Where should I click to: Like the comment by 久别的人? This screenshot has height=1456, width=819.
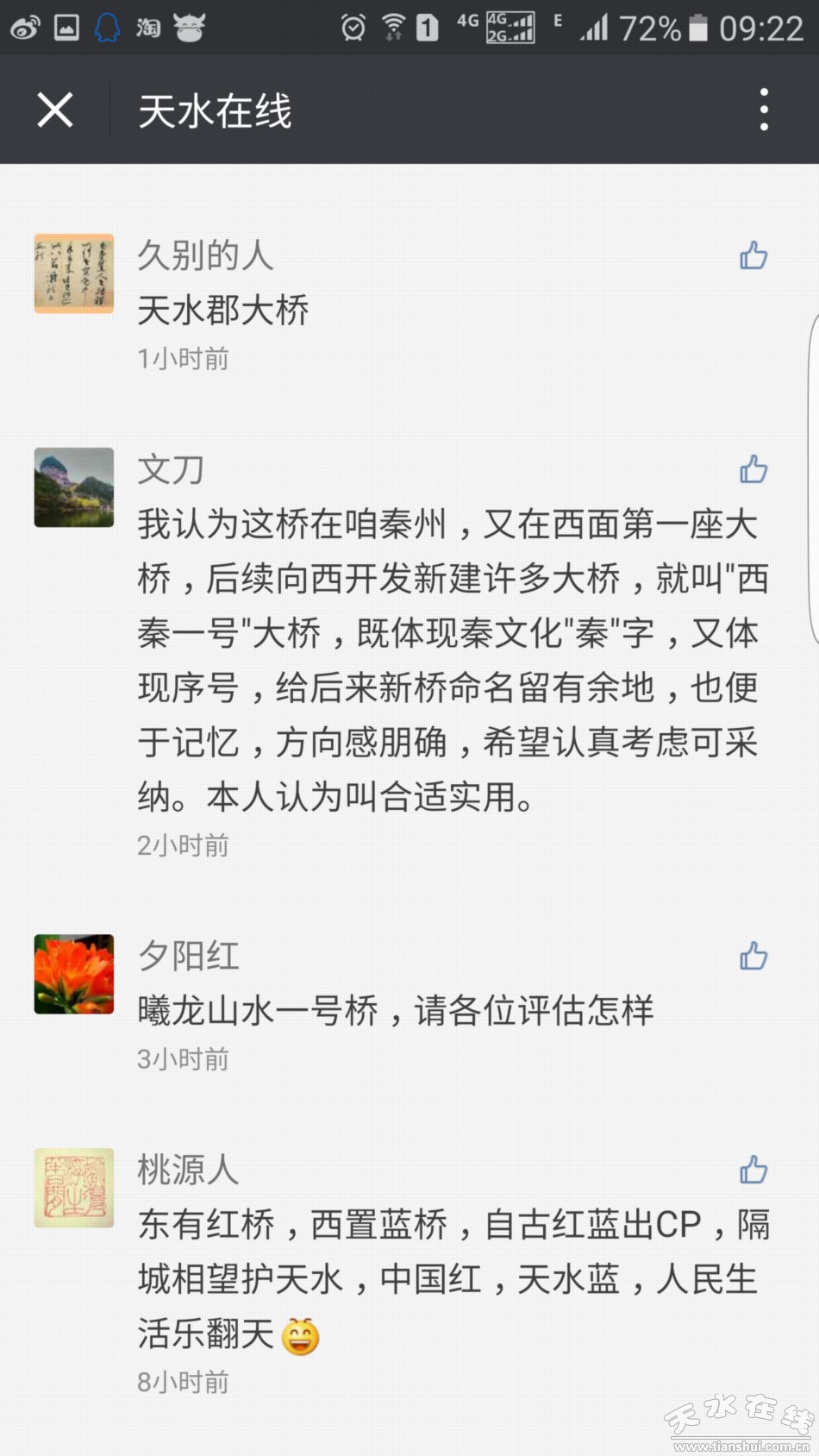click(753, 255)
